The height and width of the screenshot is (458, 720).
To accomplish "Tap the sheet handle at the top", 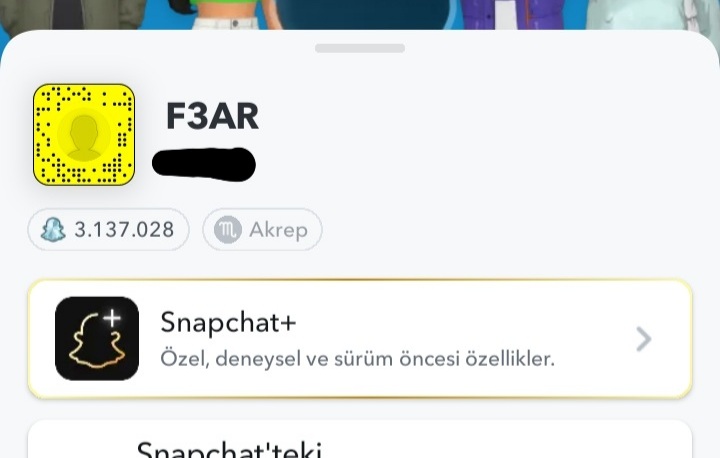I will tap(360, 48).
